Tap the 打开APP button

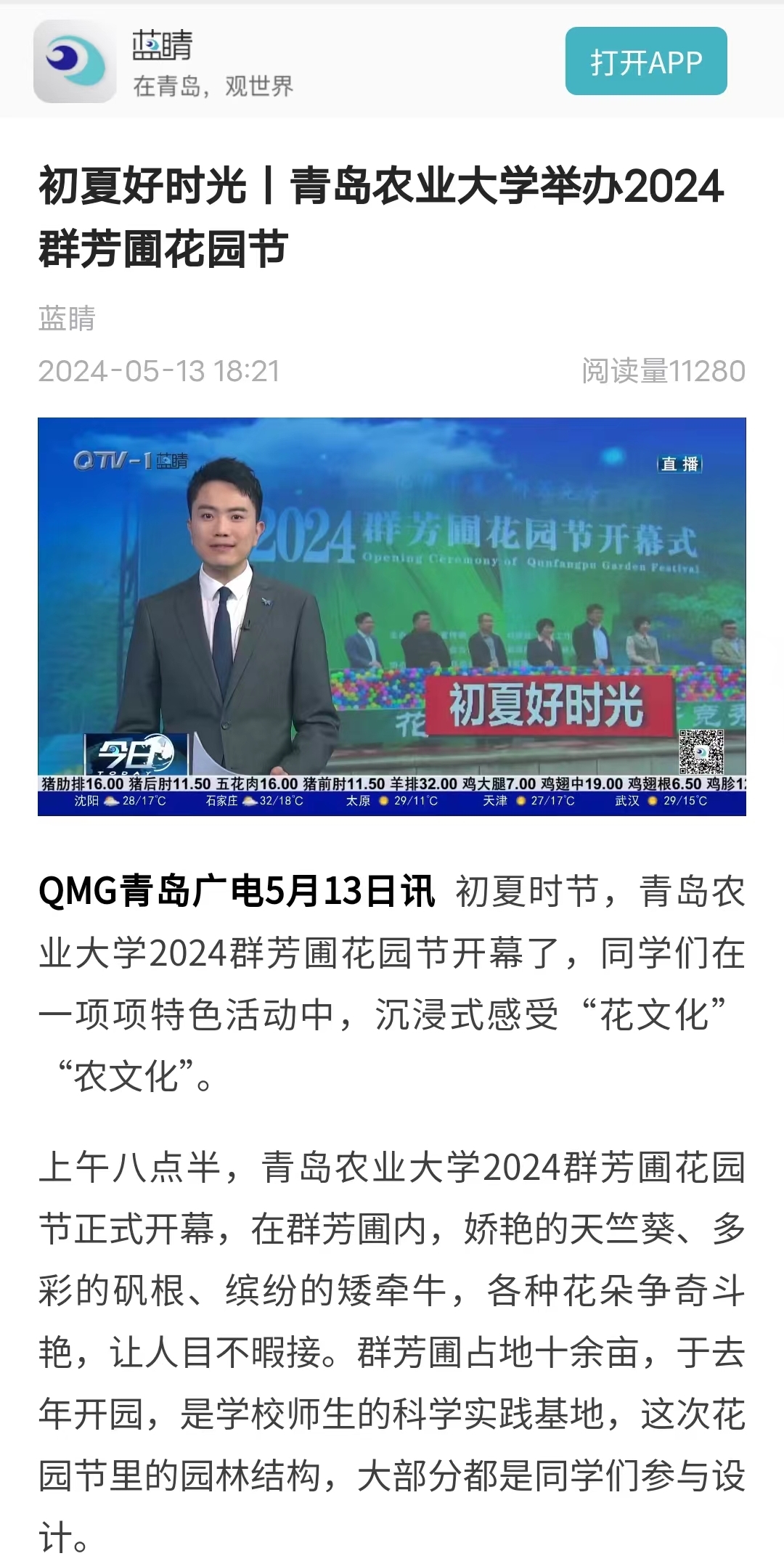click(645, 62)
